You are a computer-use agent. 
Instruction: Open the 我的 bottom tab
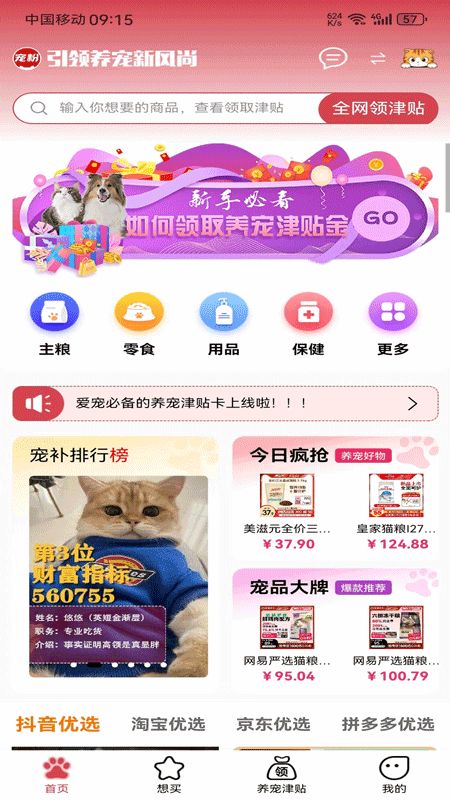click(x=394, y=774)
